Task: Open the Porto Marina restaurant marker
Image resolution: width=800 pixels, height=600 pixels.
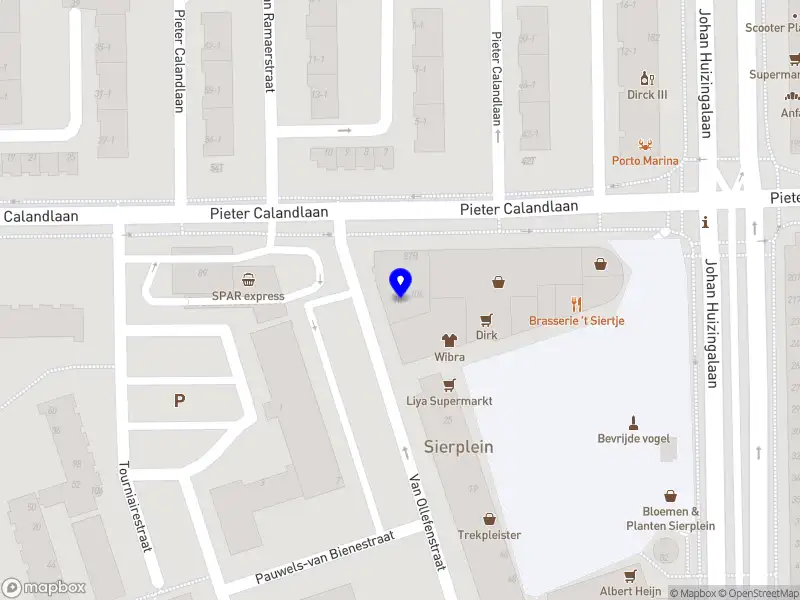Action: click(x=645, y=144)
